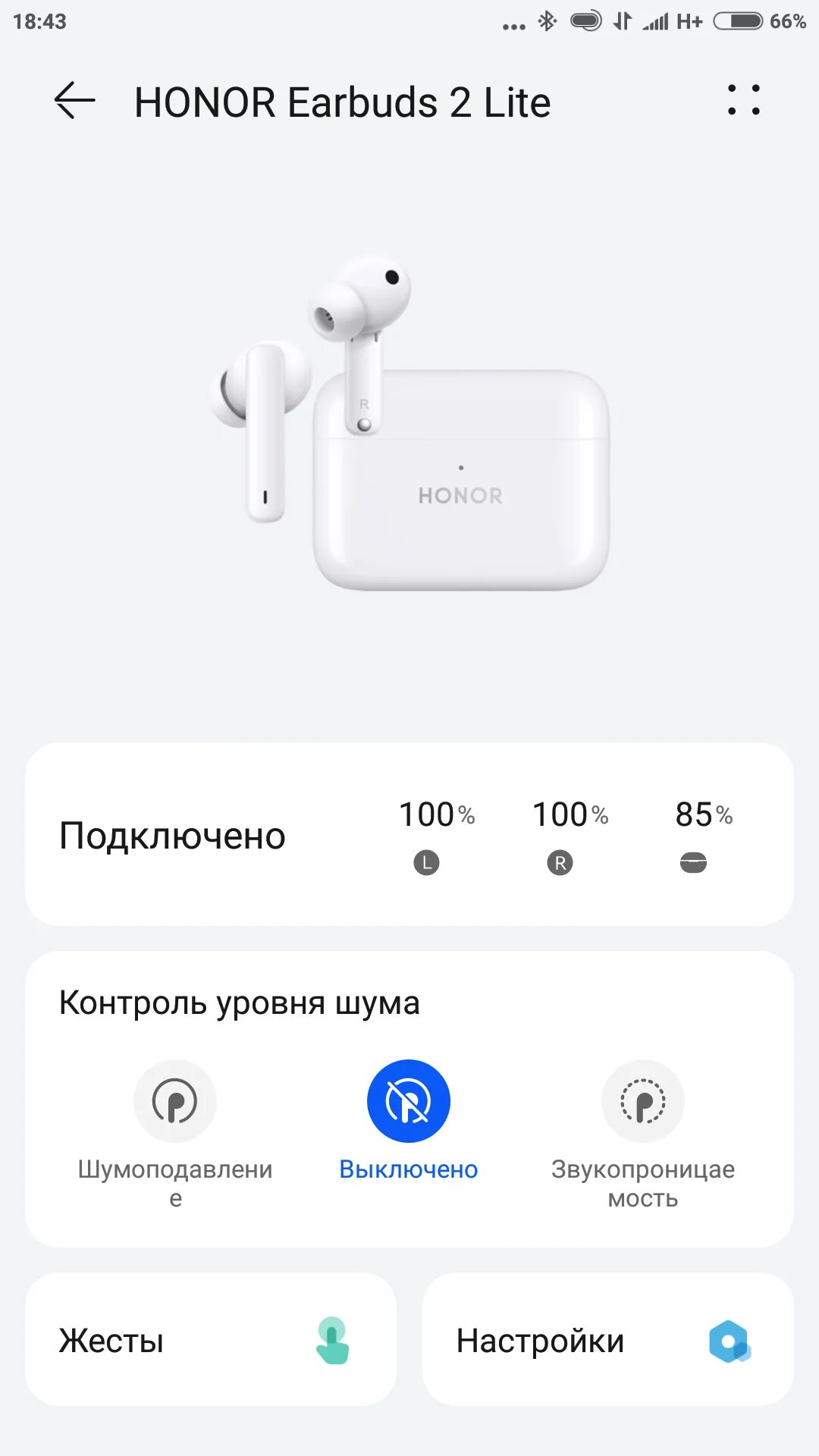The height and width of the screenshot is (1456, 819).
Task: Go back using the arrow icon
Action: 74,101
